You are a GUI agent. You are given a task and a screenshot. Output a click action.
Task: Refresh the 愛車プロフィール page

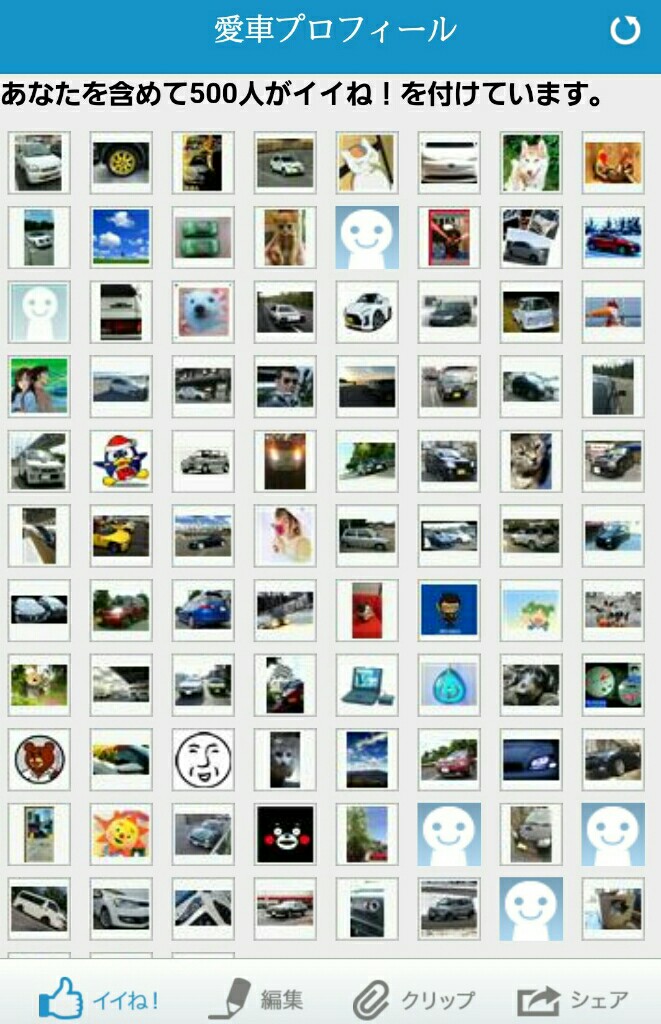pos(625,31)
